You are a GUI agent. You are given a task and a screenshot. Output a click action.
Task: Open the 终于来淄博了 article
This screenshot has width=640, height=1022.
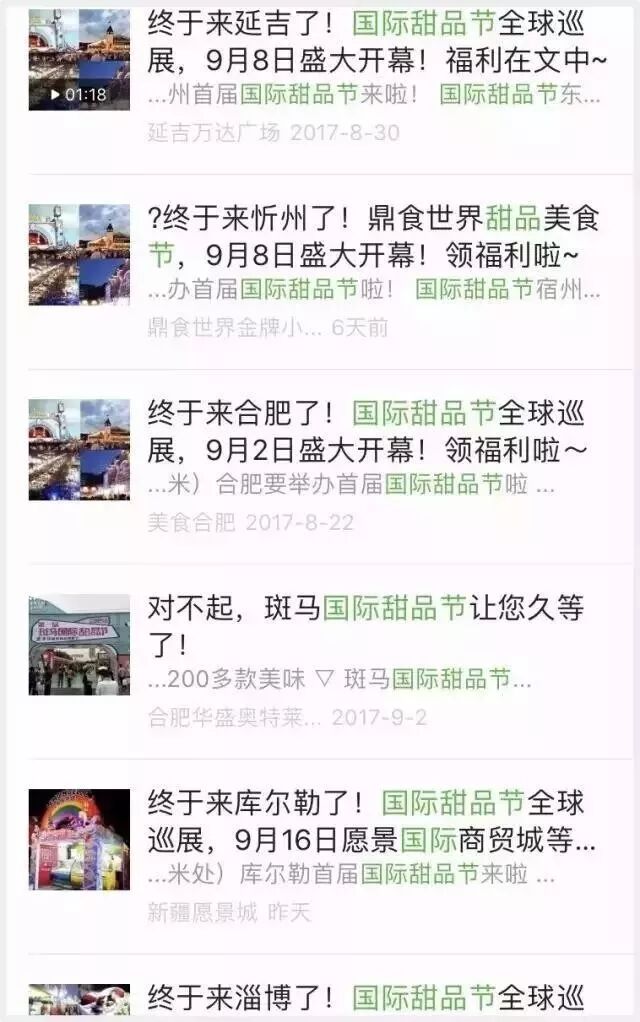coord(365,998)
